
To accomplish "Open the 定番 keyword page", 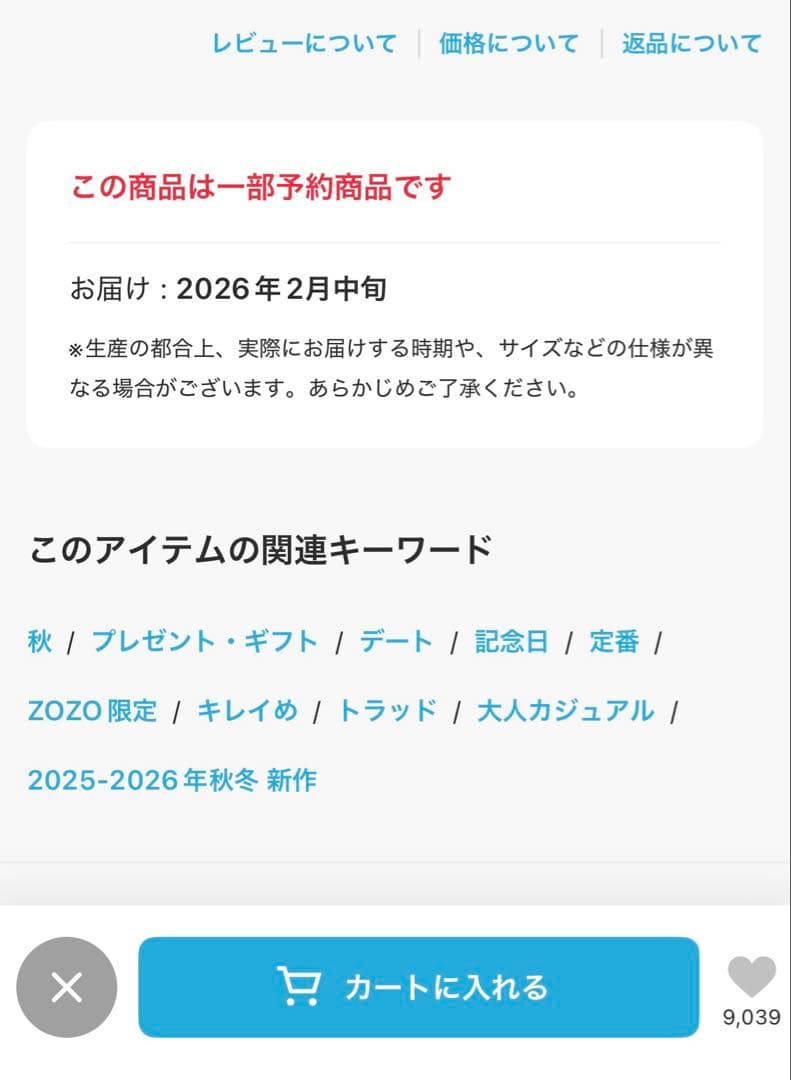I will [x=613, y=643].
